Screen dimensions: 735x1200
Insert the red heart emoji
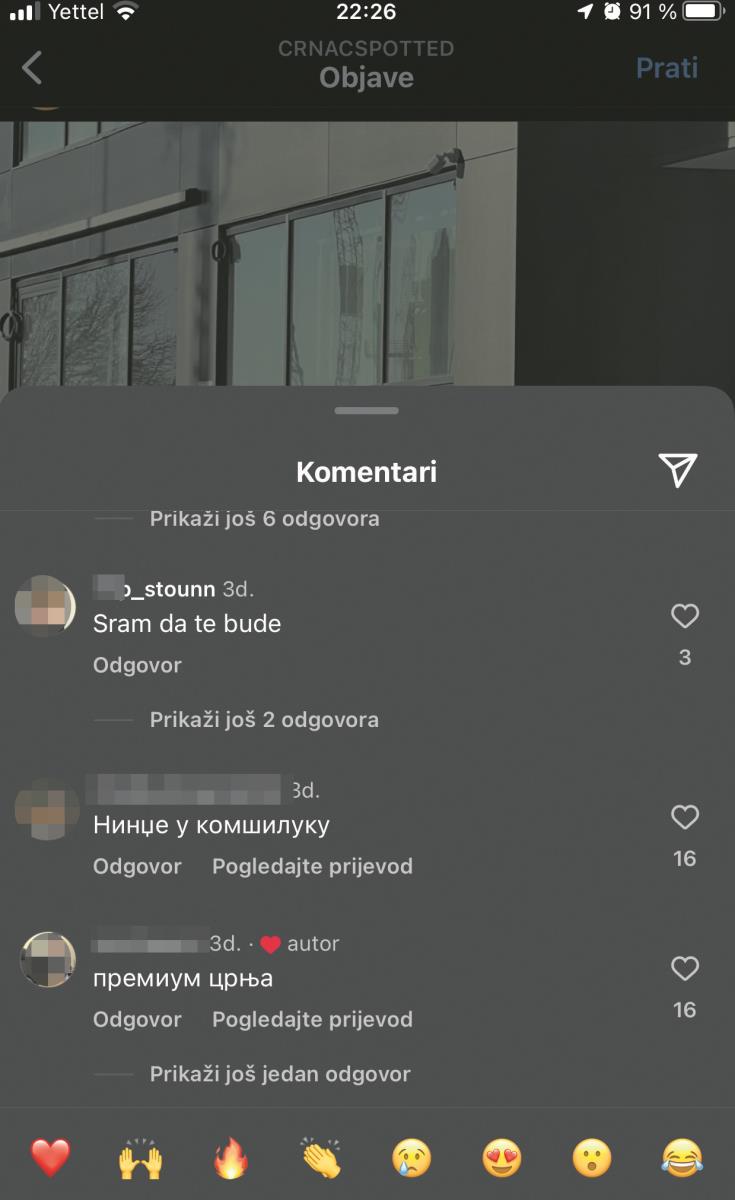50,1158
